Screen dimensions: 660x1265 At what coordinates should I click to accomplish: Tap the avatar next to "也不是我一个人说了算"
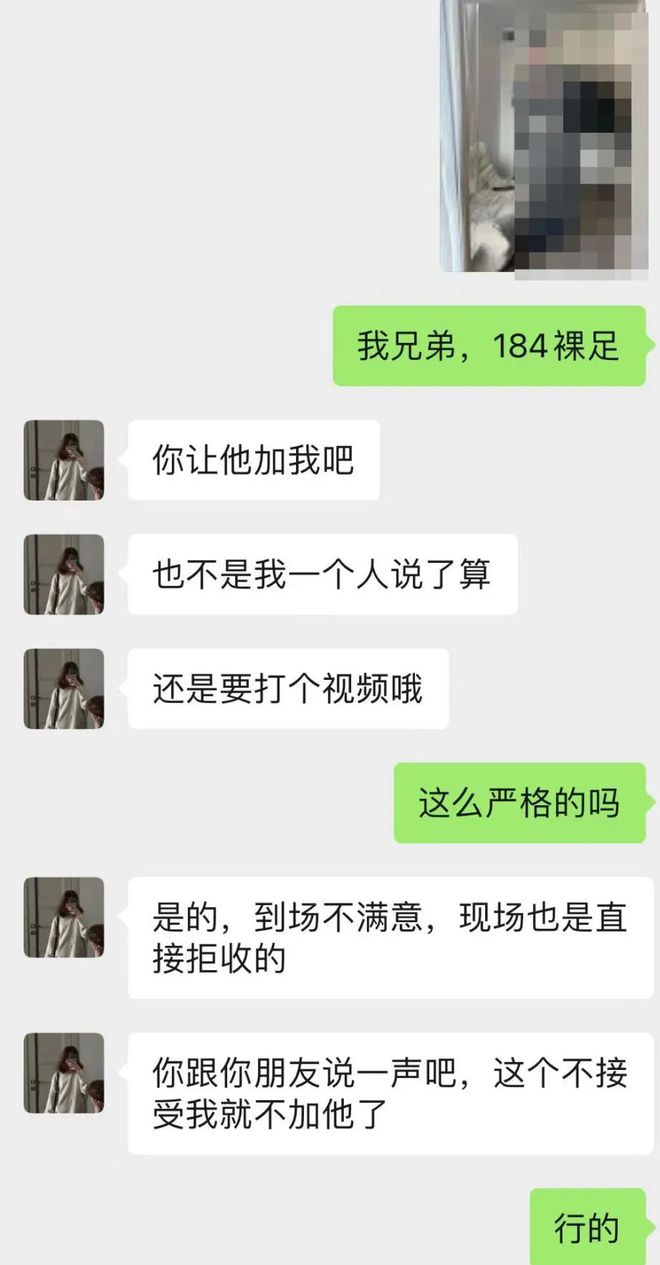point(64,574)
